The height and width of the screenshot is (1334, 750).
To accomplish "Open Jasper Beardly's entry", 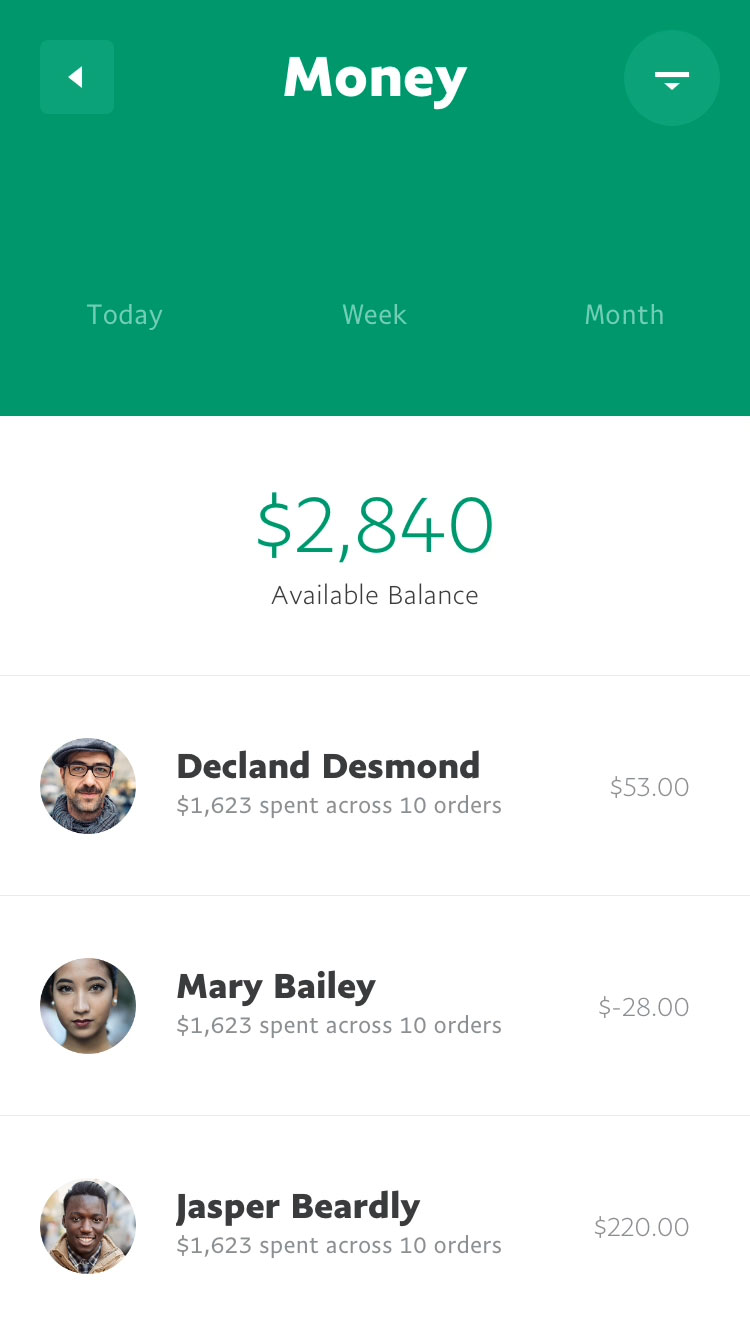I will pos(374,1226).
